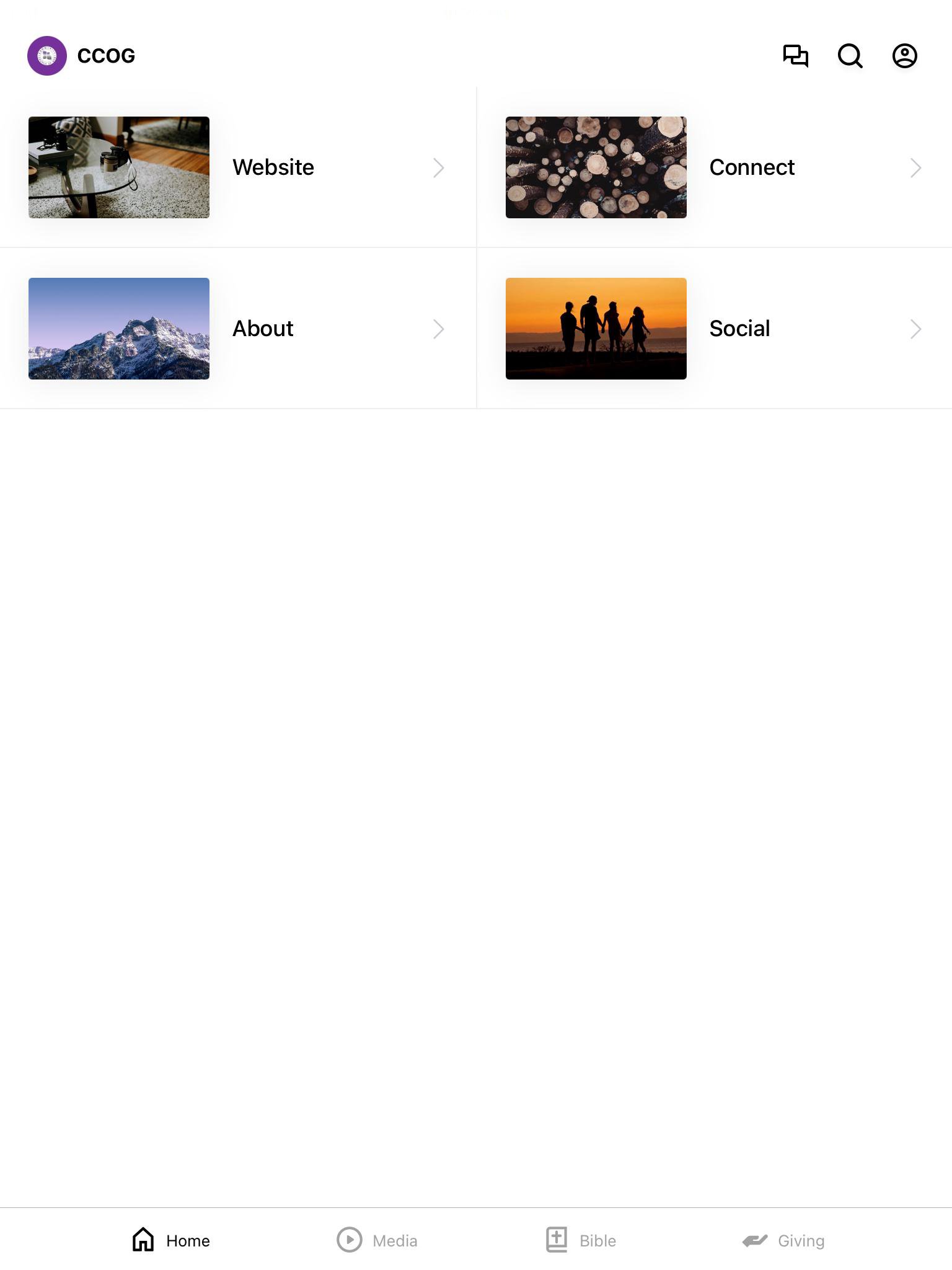Open the About card
Viewport: 952px width, 1270px height.
point(237,329)
